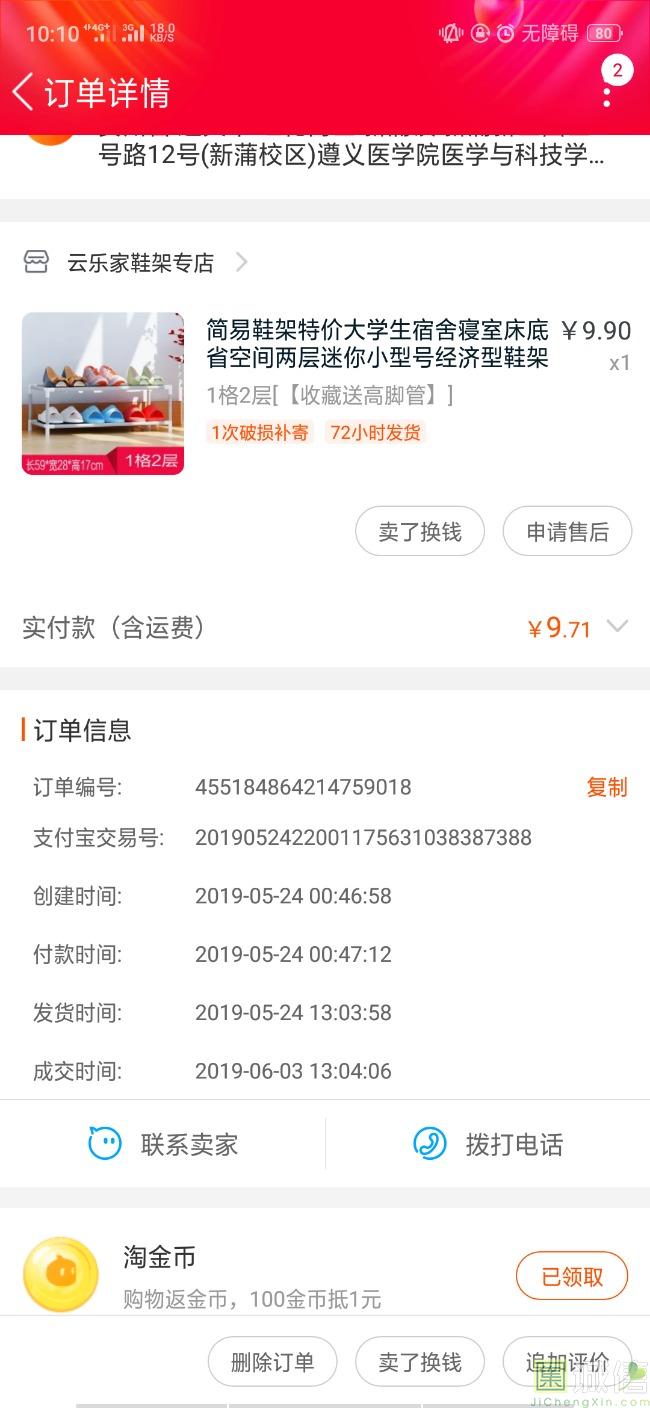Tap 卖了换钱 under the product
Image resolution: width=650 pixels, height=1408 pixels.
click(x=420, y=532)
